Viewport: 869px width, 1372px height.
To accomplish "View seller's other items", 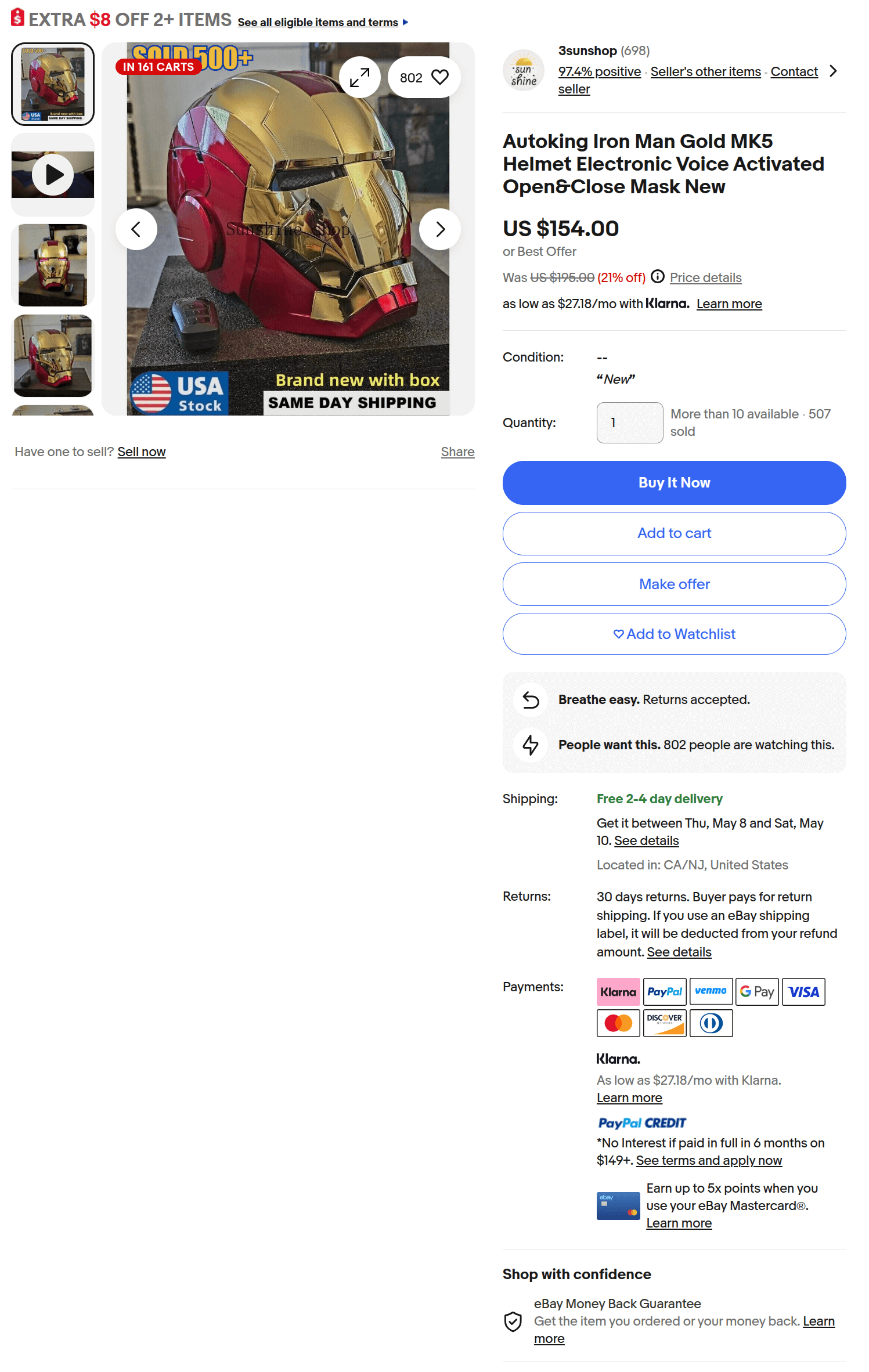I will [x=705, y=71].
